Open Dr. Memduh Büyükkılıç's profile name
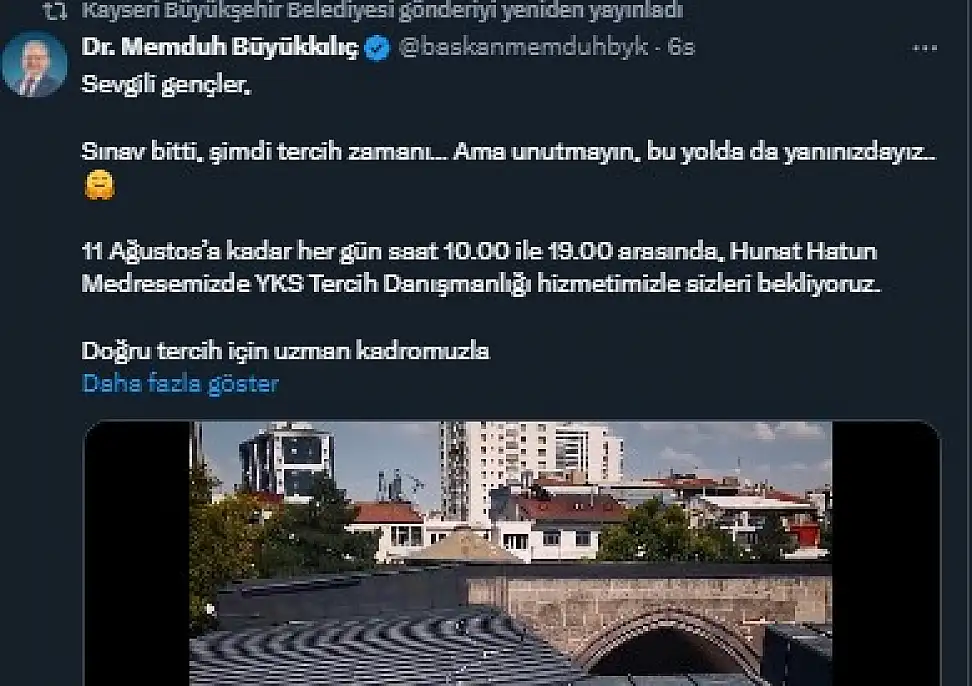This screenshot has height=686, width=972. 219,48
